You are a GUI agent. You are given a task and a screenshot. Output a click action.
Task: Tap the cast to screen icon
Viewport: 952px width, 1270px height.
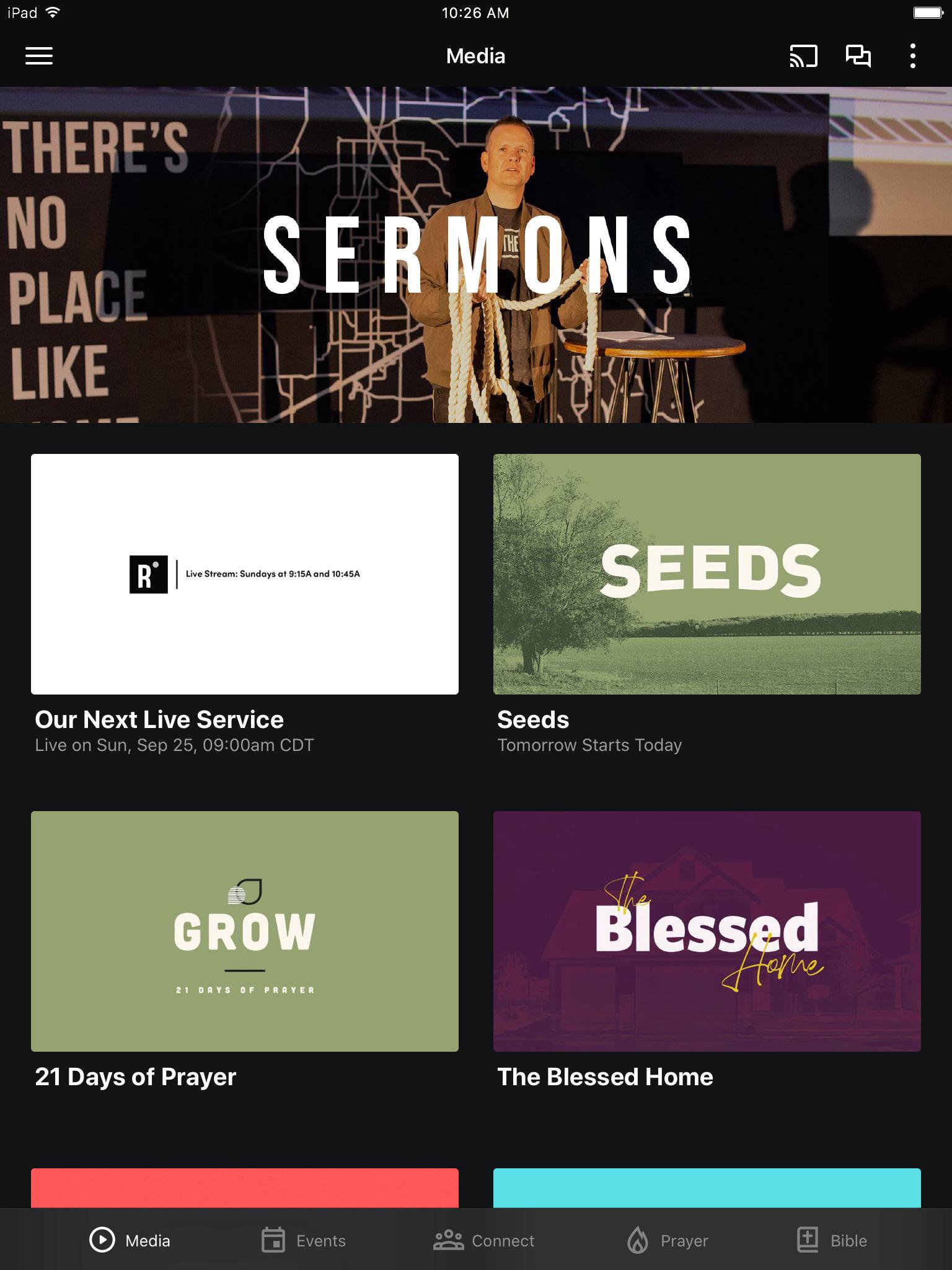(x=803, y=56)
